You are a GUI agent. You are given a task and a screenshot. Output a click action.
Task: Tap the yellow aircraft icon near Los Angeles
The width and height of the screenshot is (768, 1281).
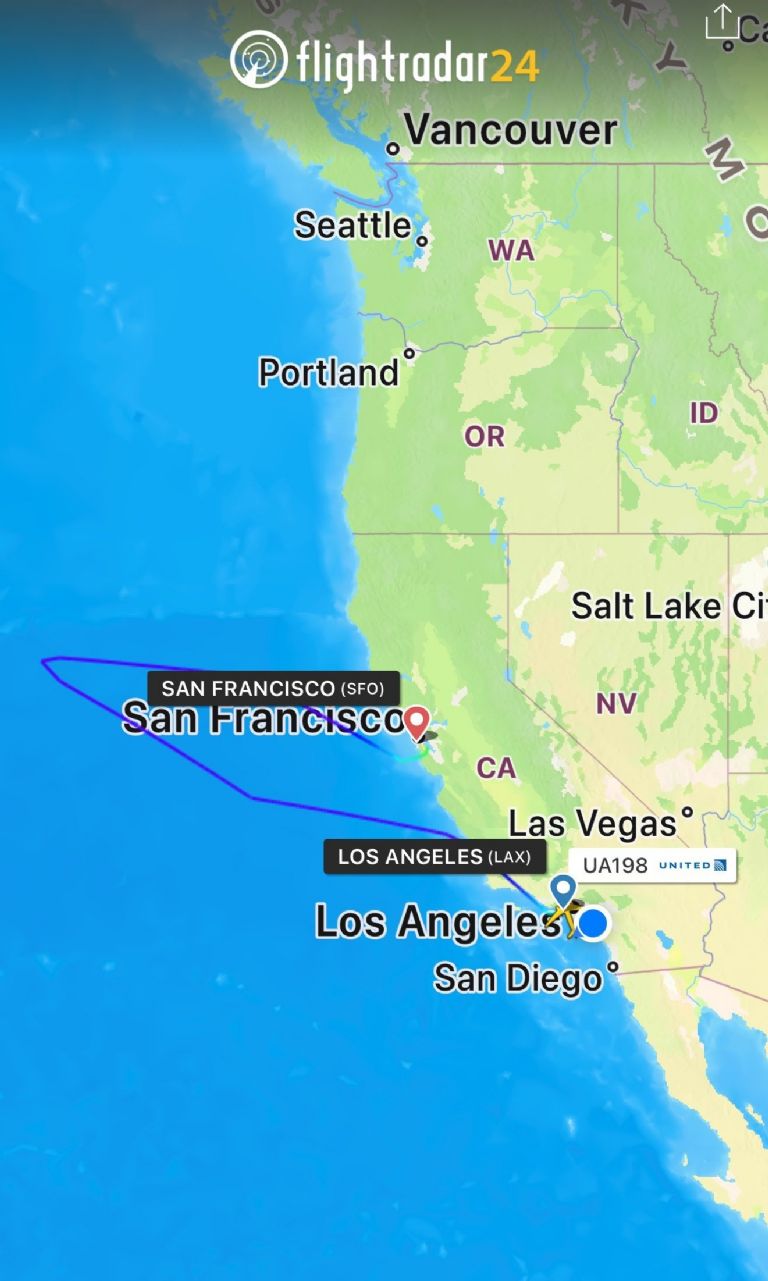coord(567,918)
